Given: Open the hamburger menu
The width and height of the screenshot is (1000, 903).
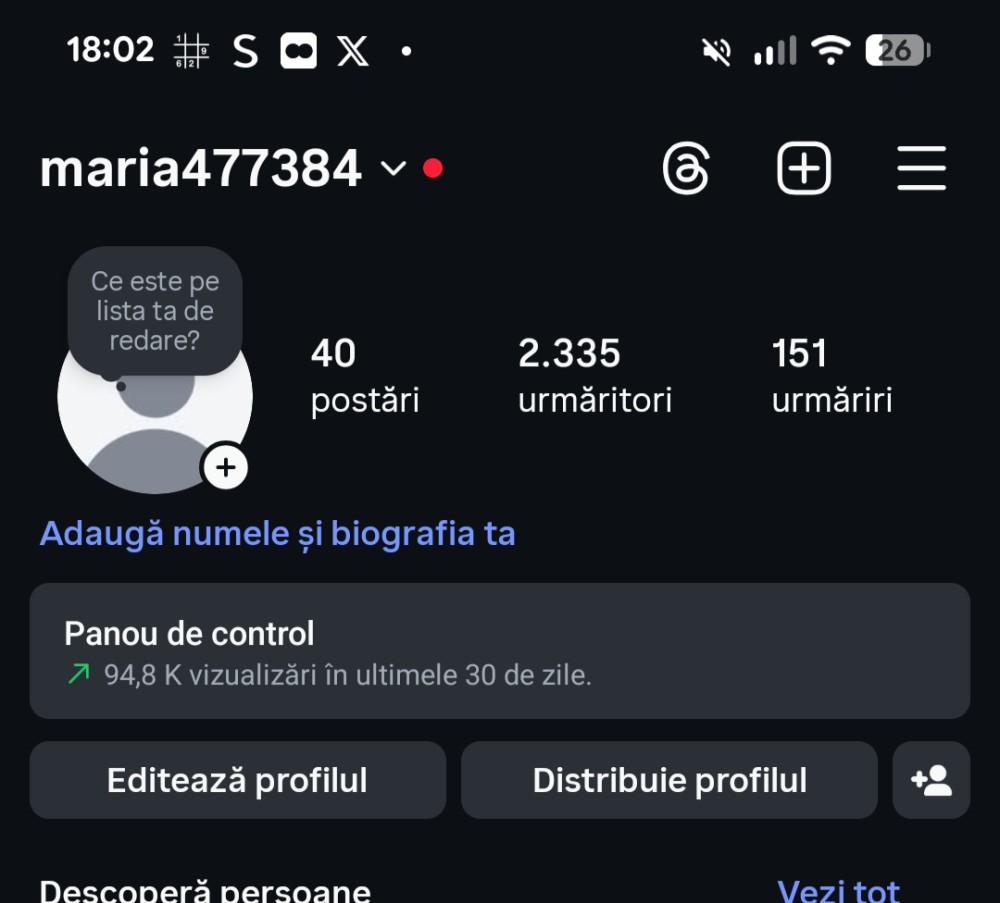Looking at the screenshot, I should (x=921, y=168).
